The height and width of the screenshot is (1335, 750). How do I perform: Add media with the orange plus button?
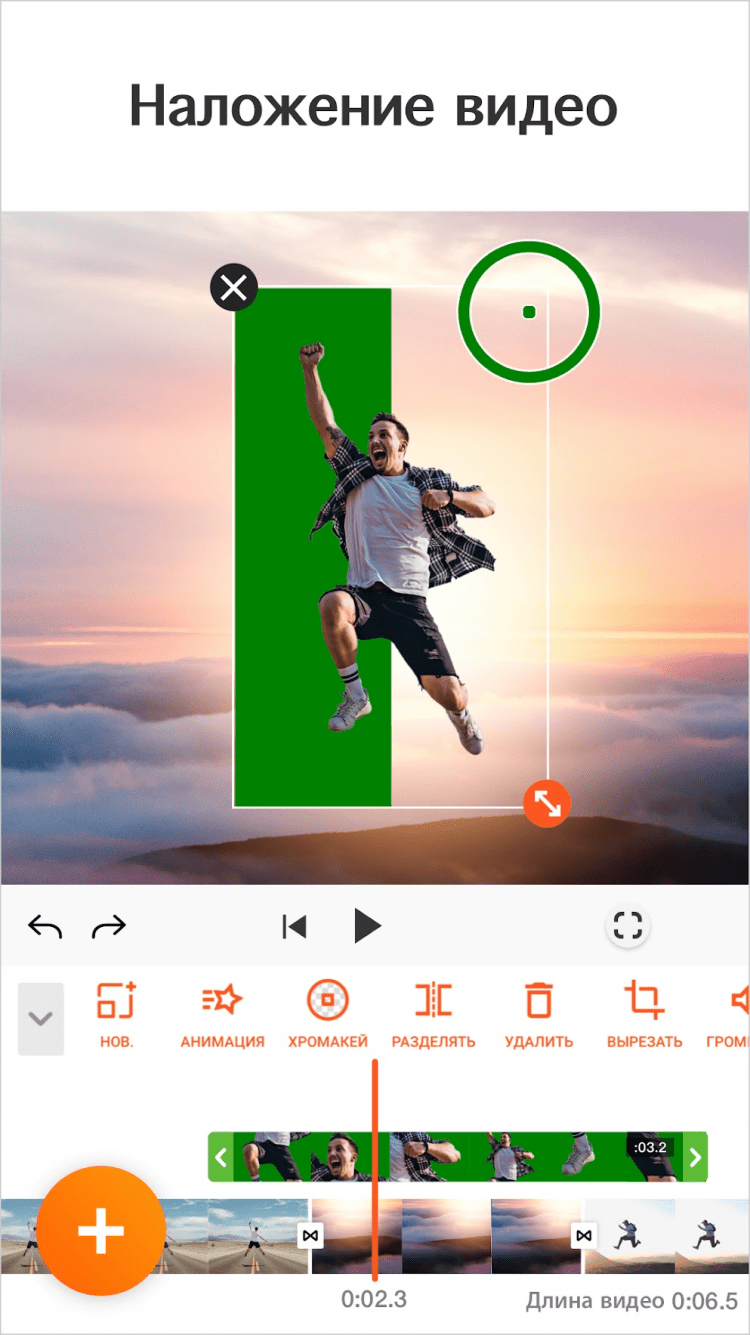(101, 1231)
